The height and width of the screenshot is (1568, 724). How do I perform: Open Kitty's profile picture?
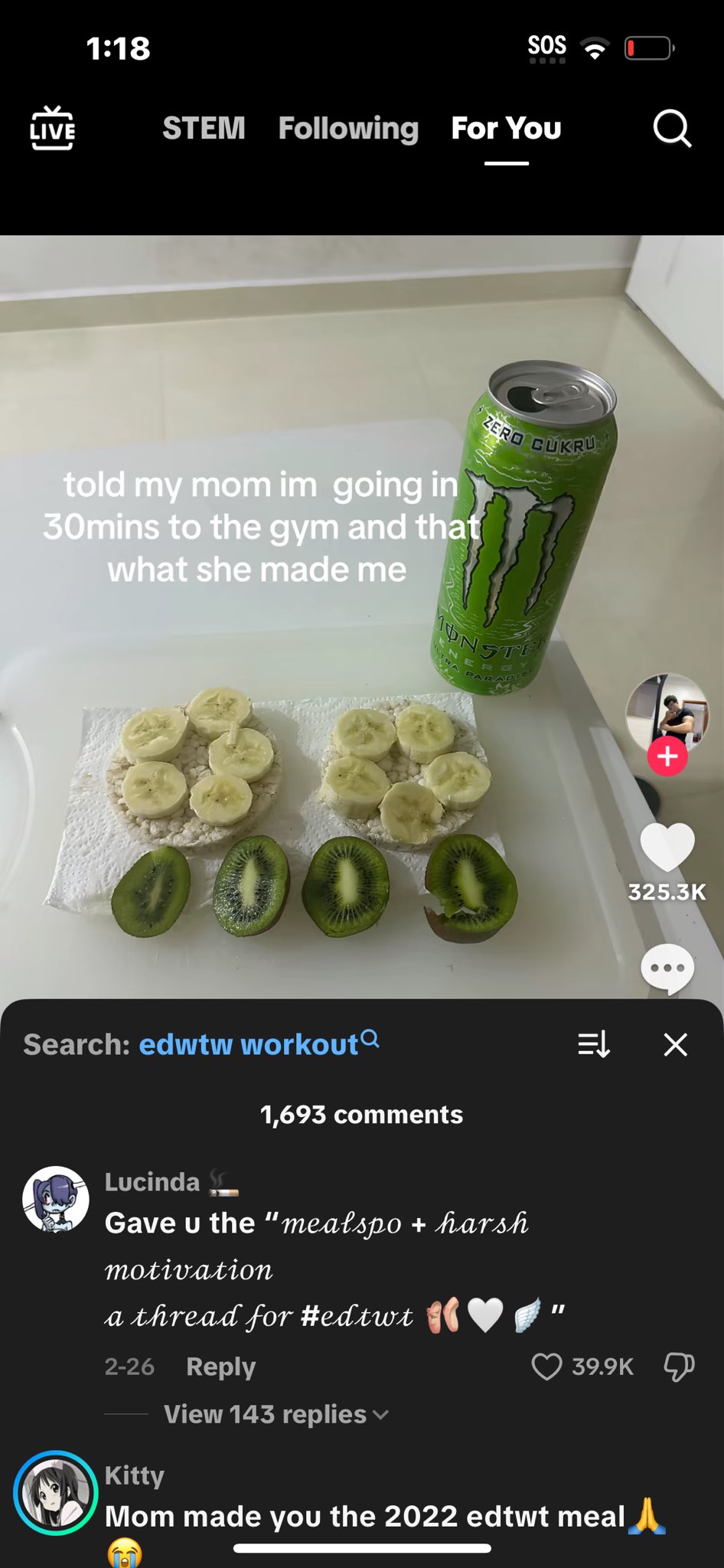56,1492
